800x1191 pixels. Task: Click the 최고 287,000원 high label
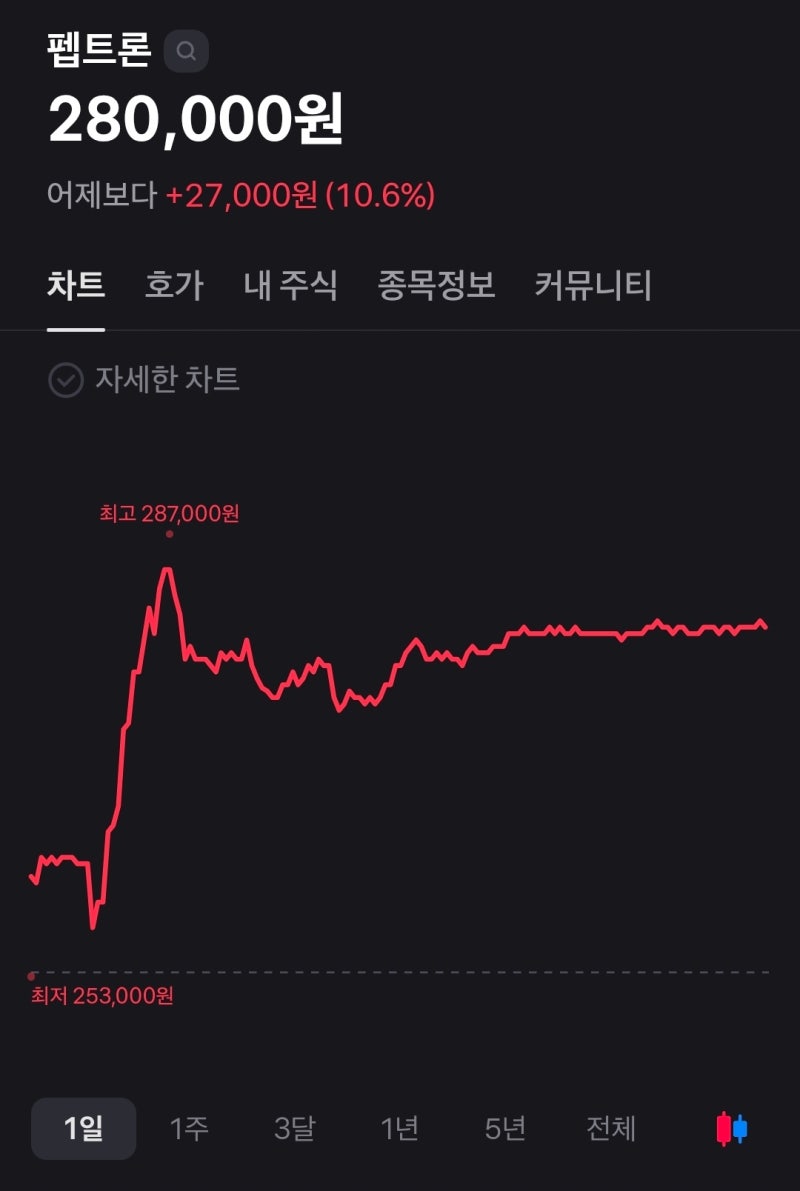coord(172,513)
